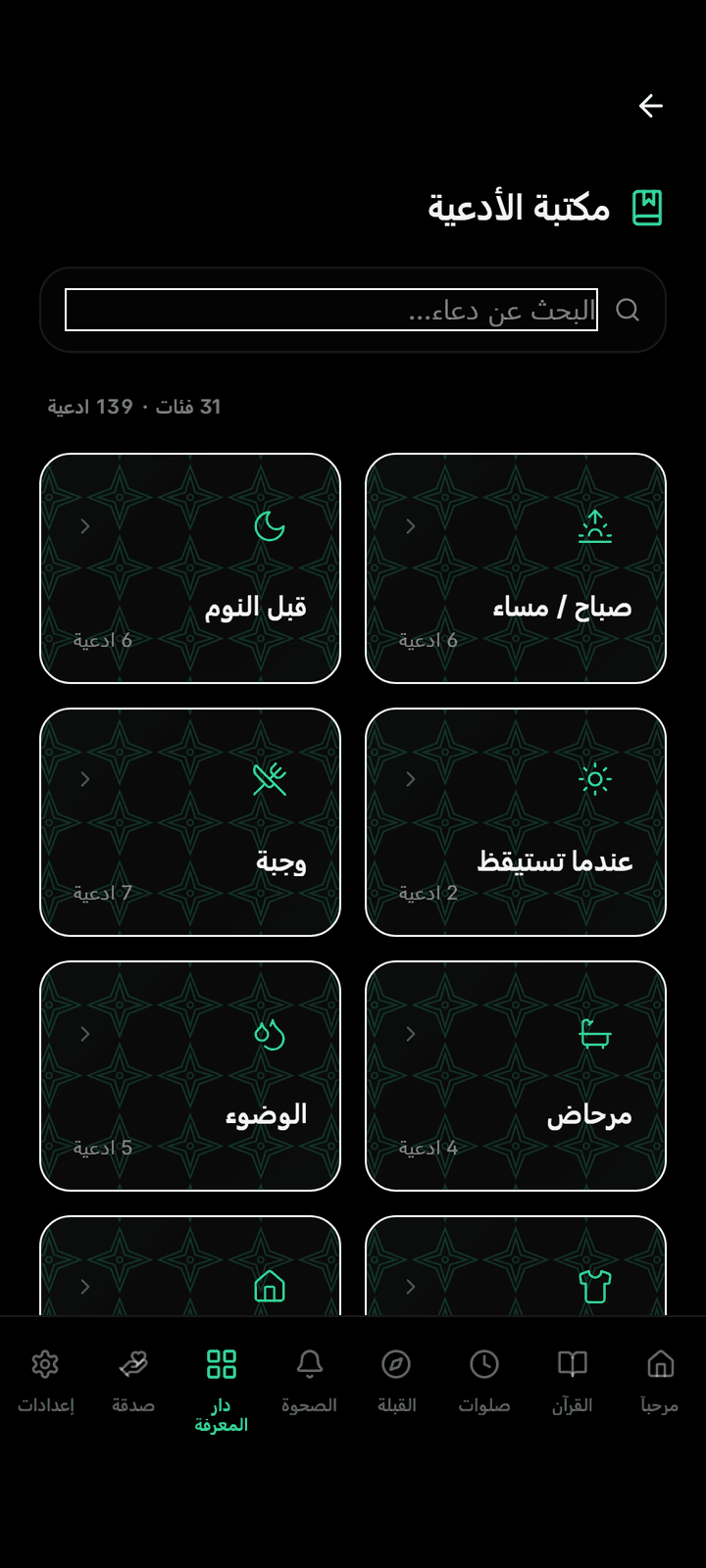Switch to the القبلة compass tab
Viewport: 706px width, 1568px height.
click(x=396, y=1380)
